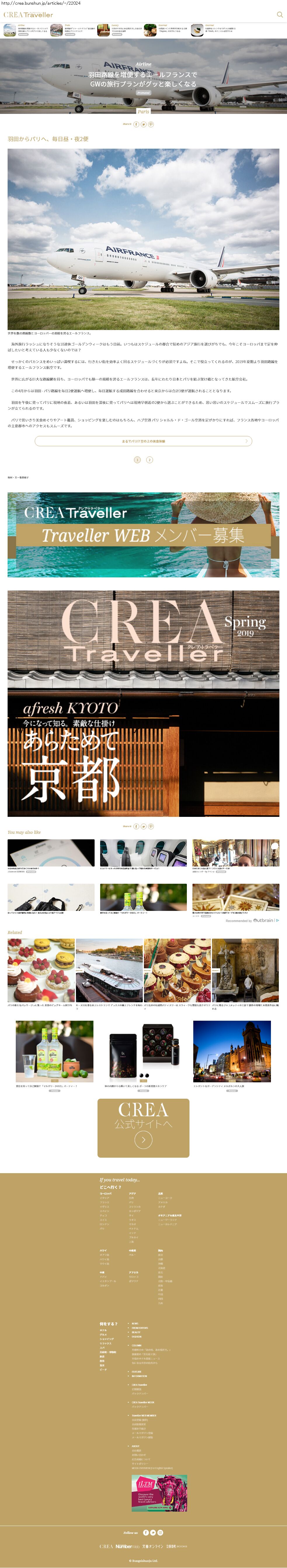Open the Number Web link in the footer
Image resolution: width=287 pixels, height=1568 pixels.
[127, 1546]
